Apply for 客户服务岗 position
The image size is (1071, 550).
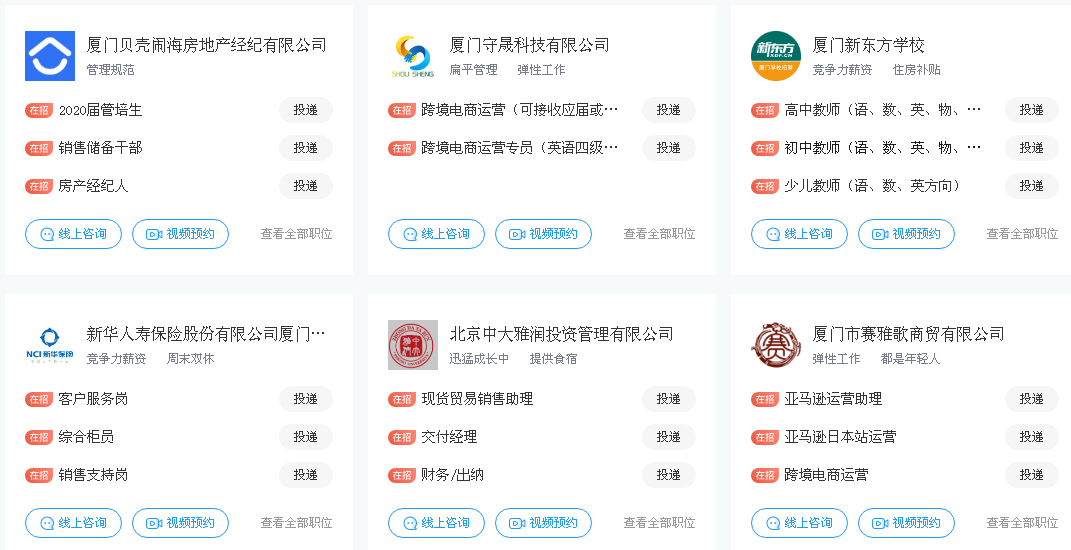click(x=305, y=399)
